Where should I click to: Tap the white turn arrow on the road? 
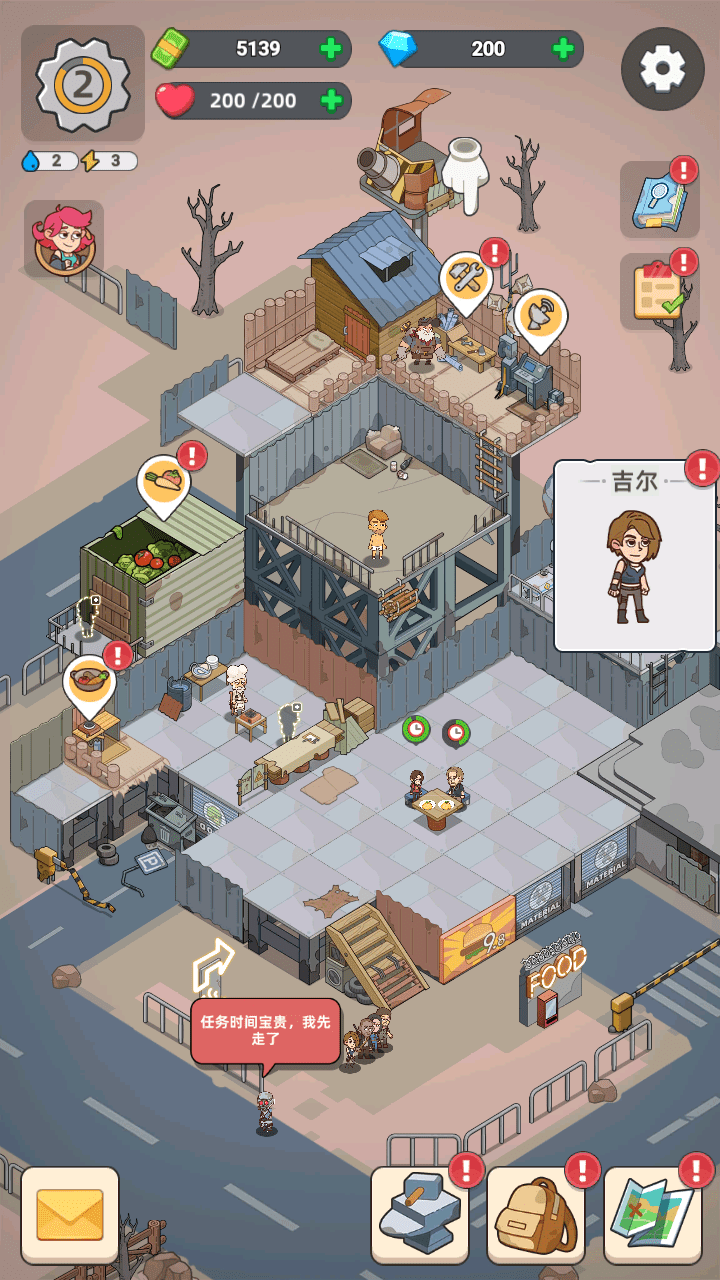pyautogui.click(x=213, y=966)
